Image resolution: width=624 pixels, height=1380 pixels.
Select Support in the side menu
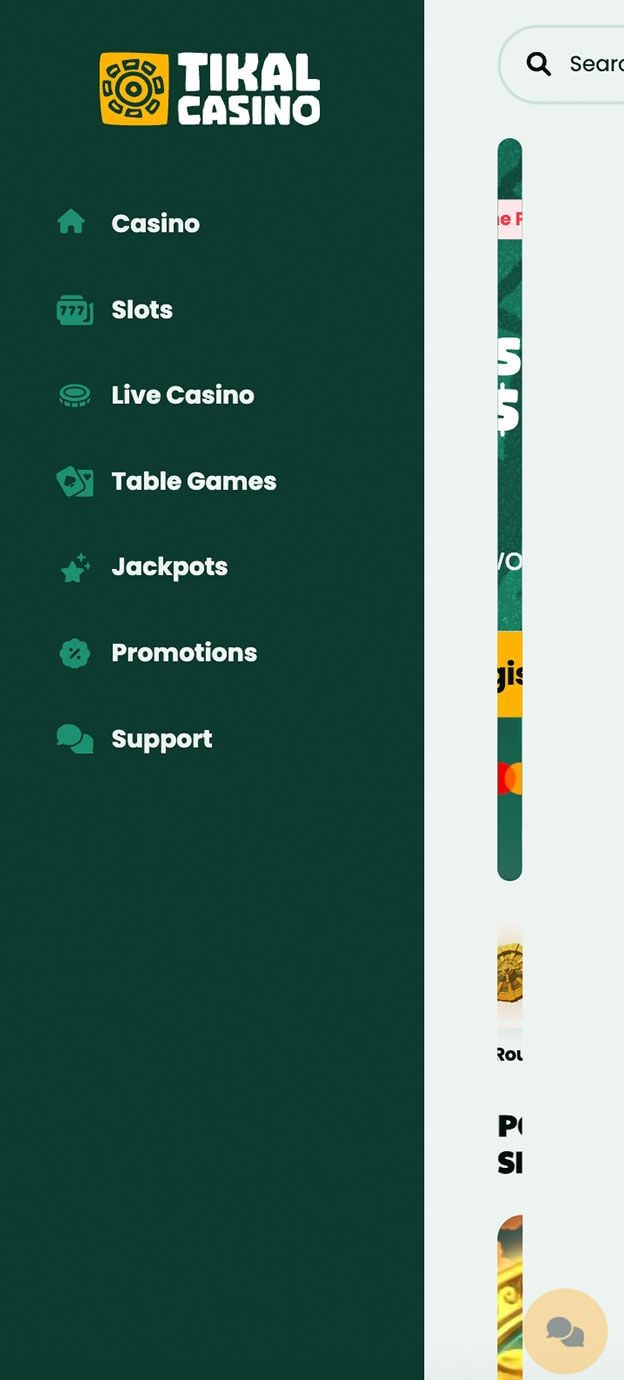point(161,739)
